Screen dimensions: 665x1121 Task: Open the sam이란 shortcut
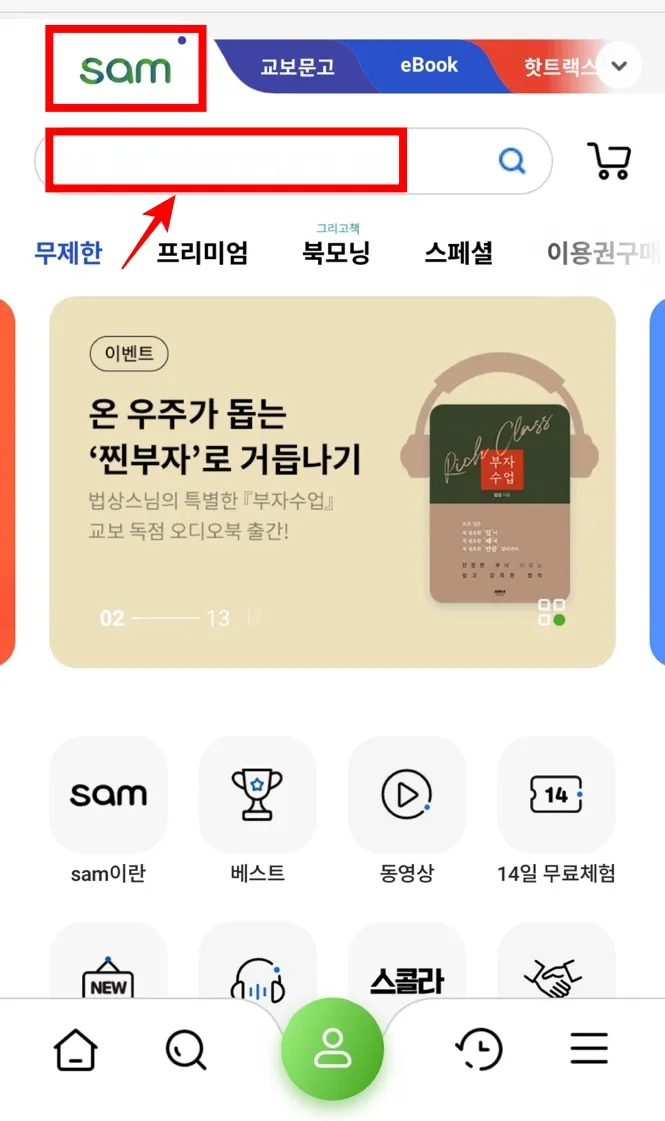click(x=108, y=811)
